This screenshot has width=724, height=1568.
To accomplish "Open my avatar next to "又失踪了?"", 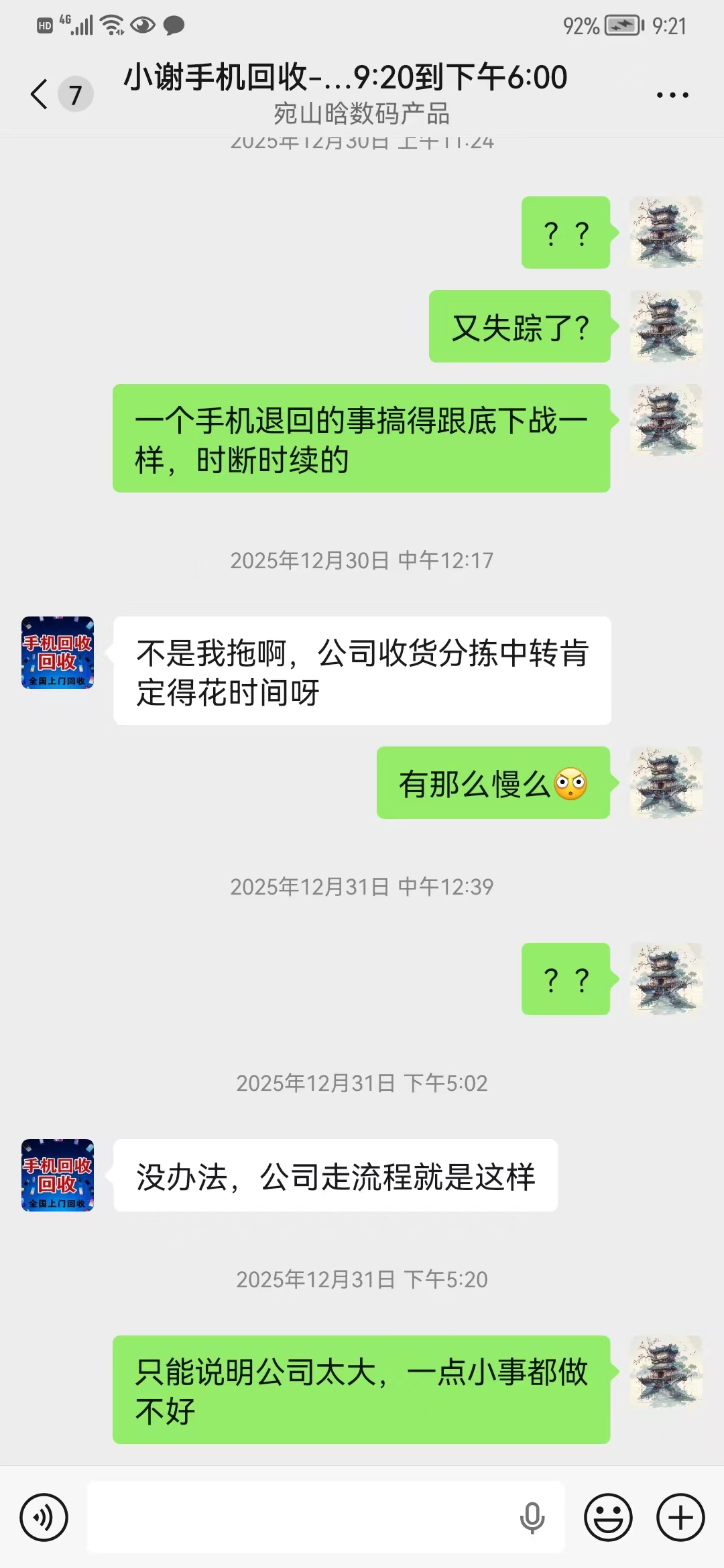I will [666, 326].
